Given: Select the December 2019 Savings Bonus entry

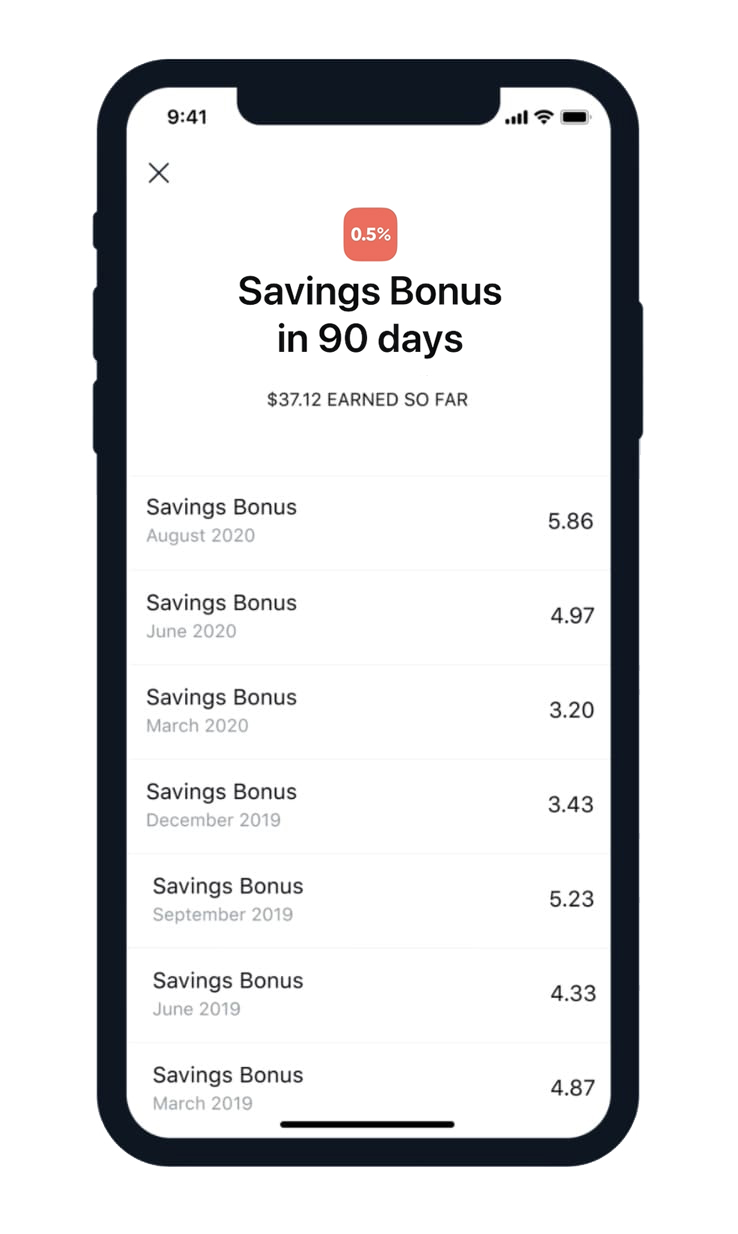Looking at the screenshot, I should pos(368,805).
